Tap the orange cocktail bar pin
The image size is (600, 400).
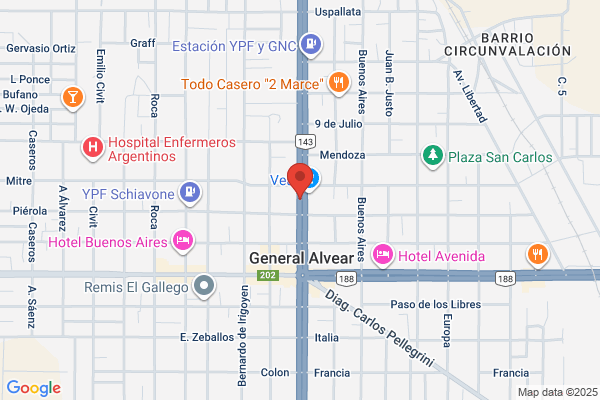[x=72, y=97]
